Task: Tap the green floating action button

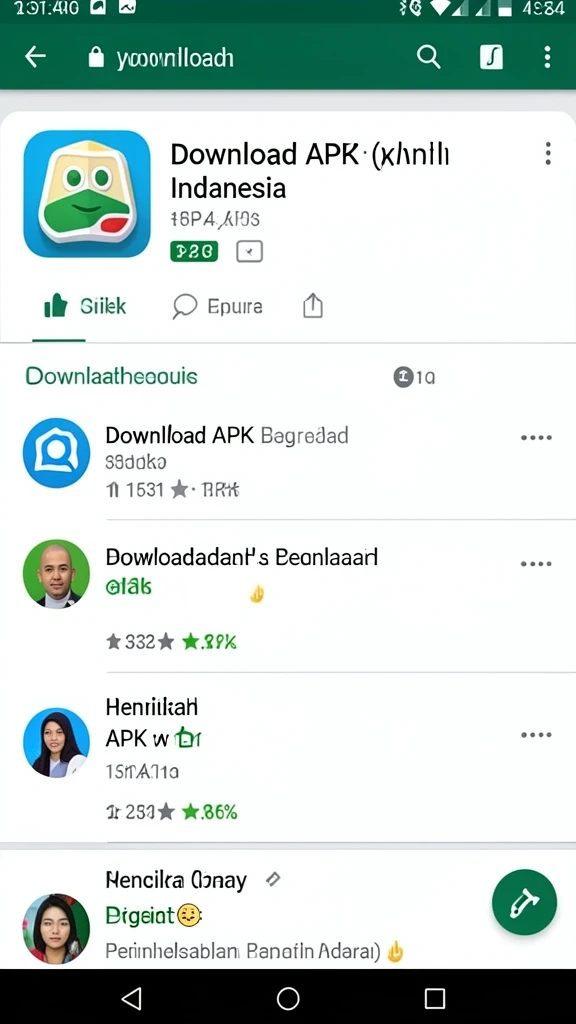Action: coord(524,902)
